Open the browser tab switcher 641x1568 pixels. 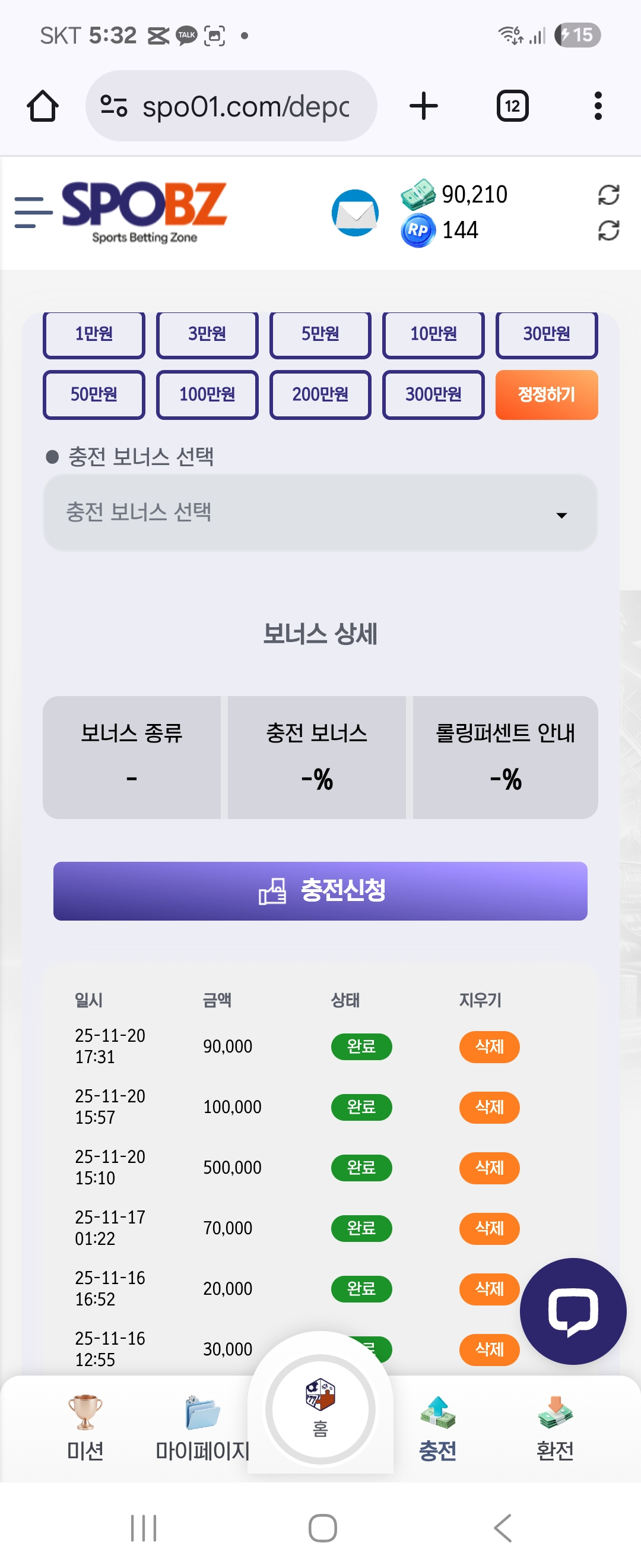(x=512, y=106)
